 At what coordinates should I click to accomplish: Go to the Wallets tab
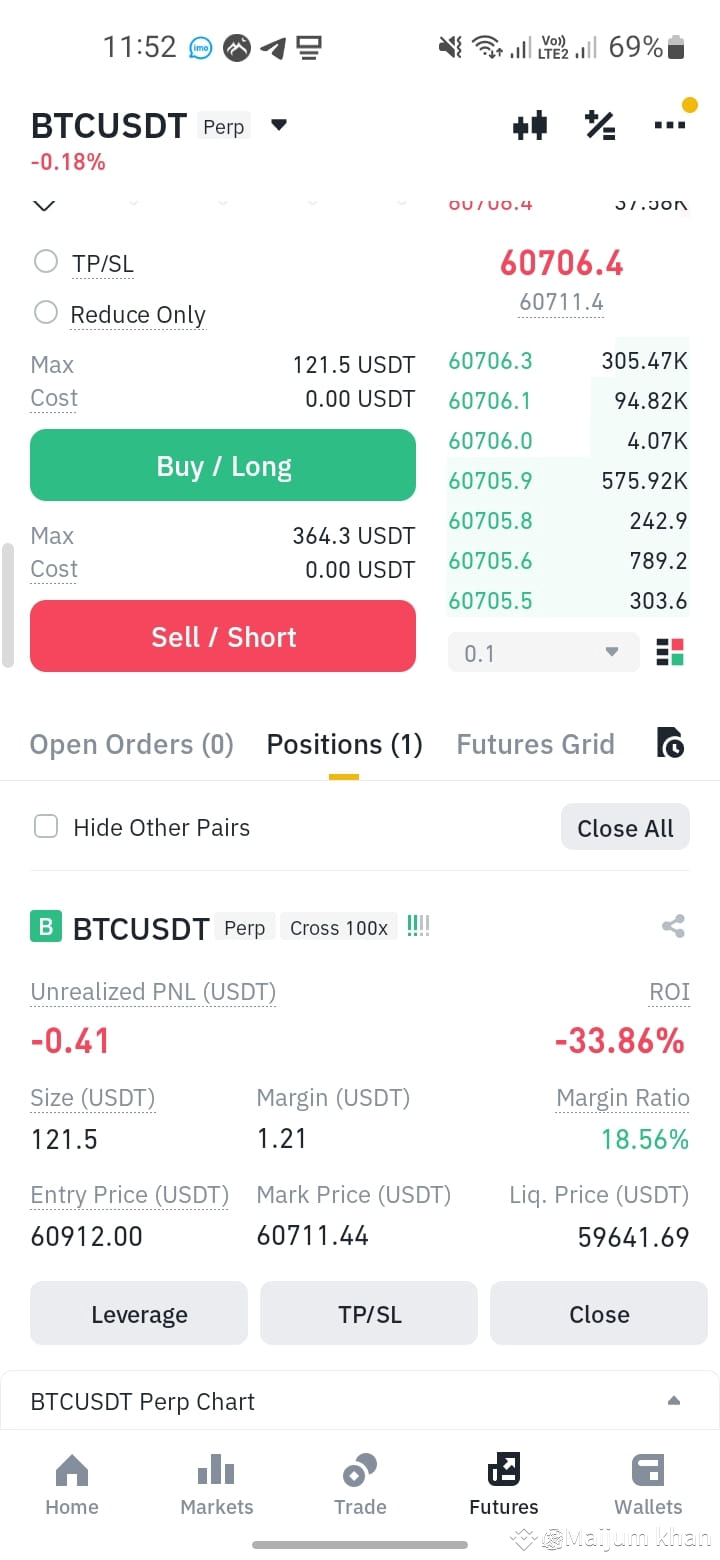click(x=648, y=1485)
